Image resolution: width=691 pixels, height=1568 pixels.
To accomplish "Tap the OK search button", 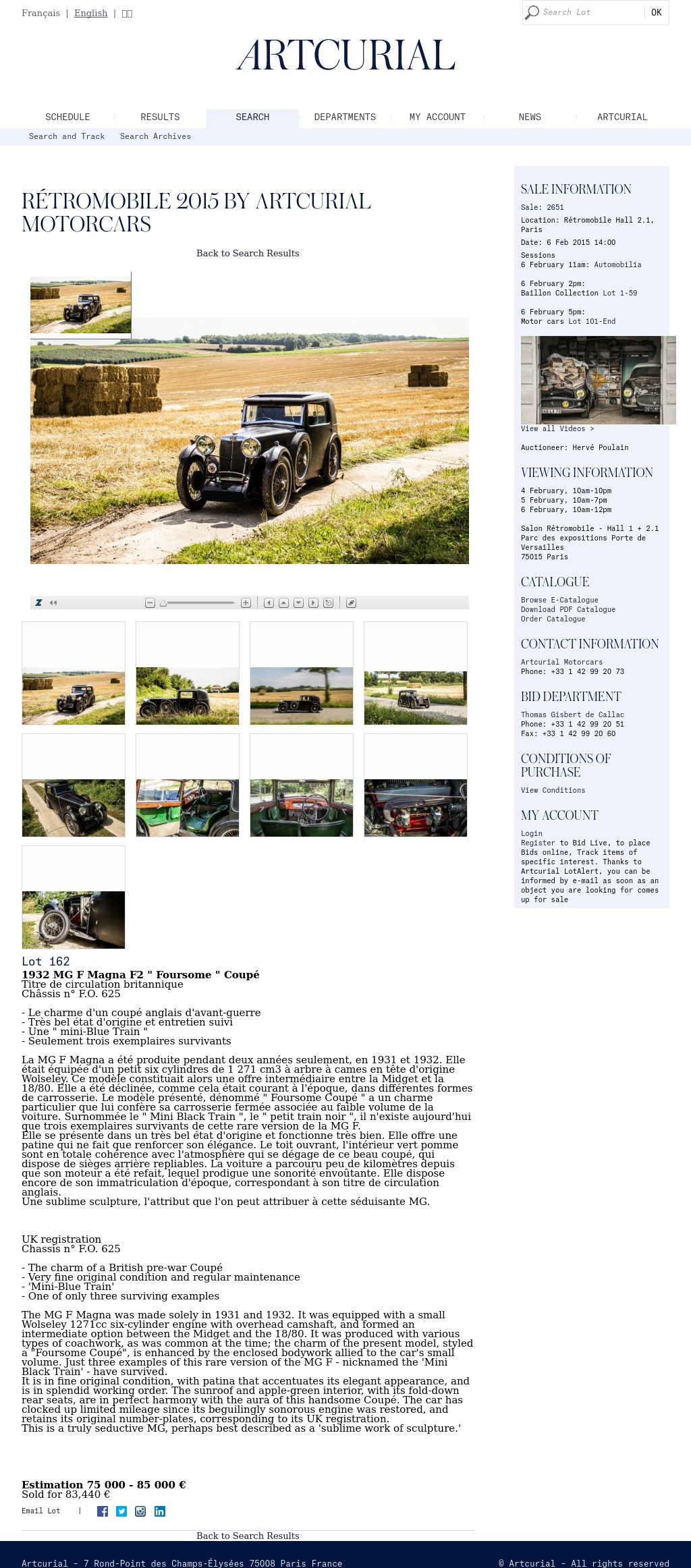I will 656,12.
